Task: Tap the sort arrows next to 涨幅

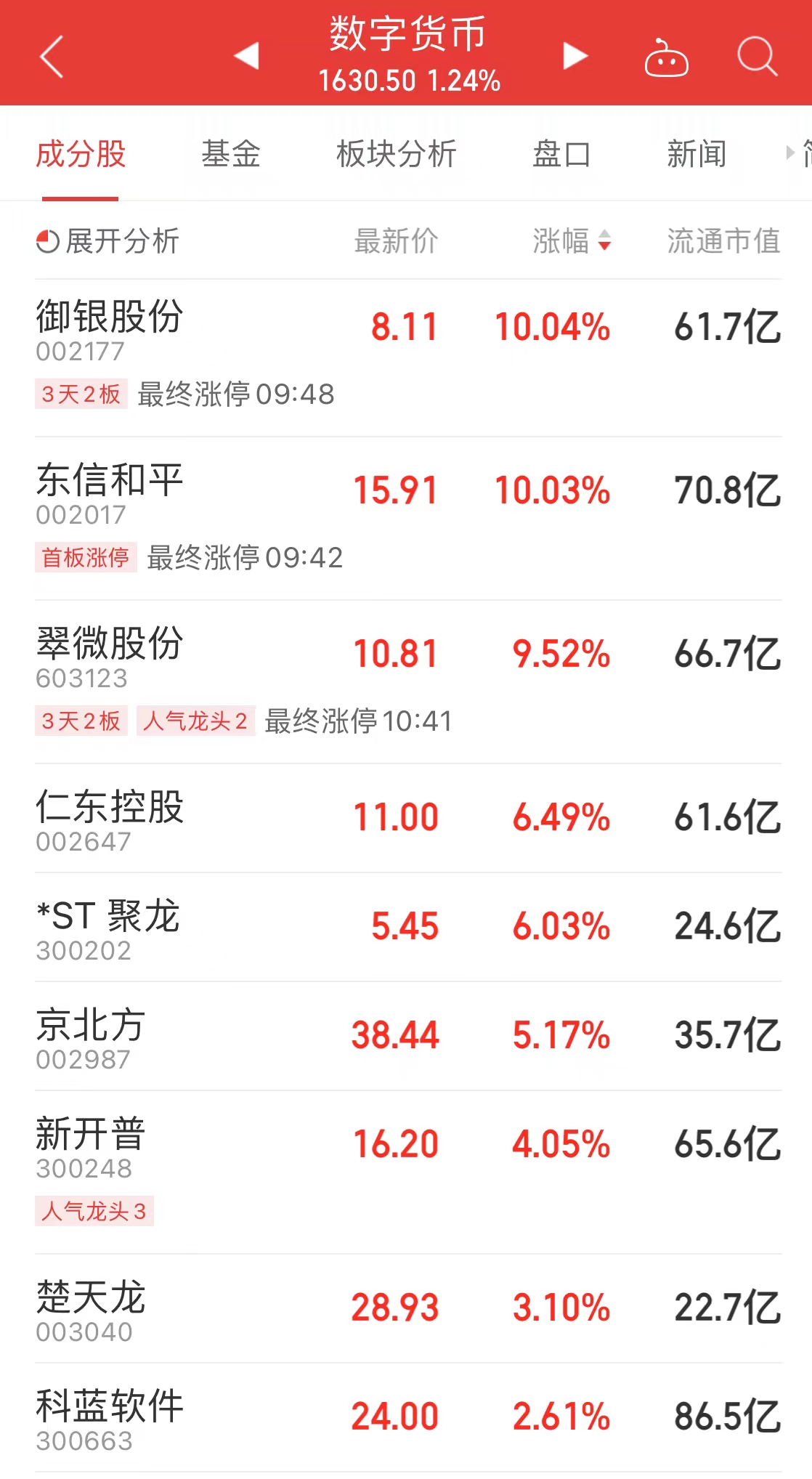Action: tap(604, 242)
